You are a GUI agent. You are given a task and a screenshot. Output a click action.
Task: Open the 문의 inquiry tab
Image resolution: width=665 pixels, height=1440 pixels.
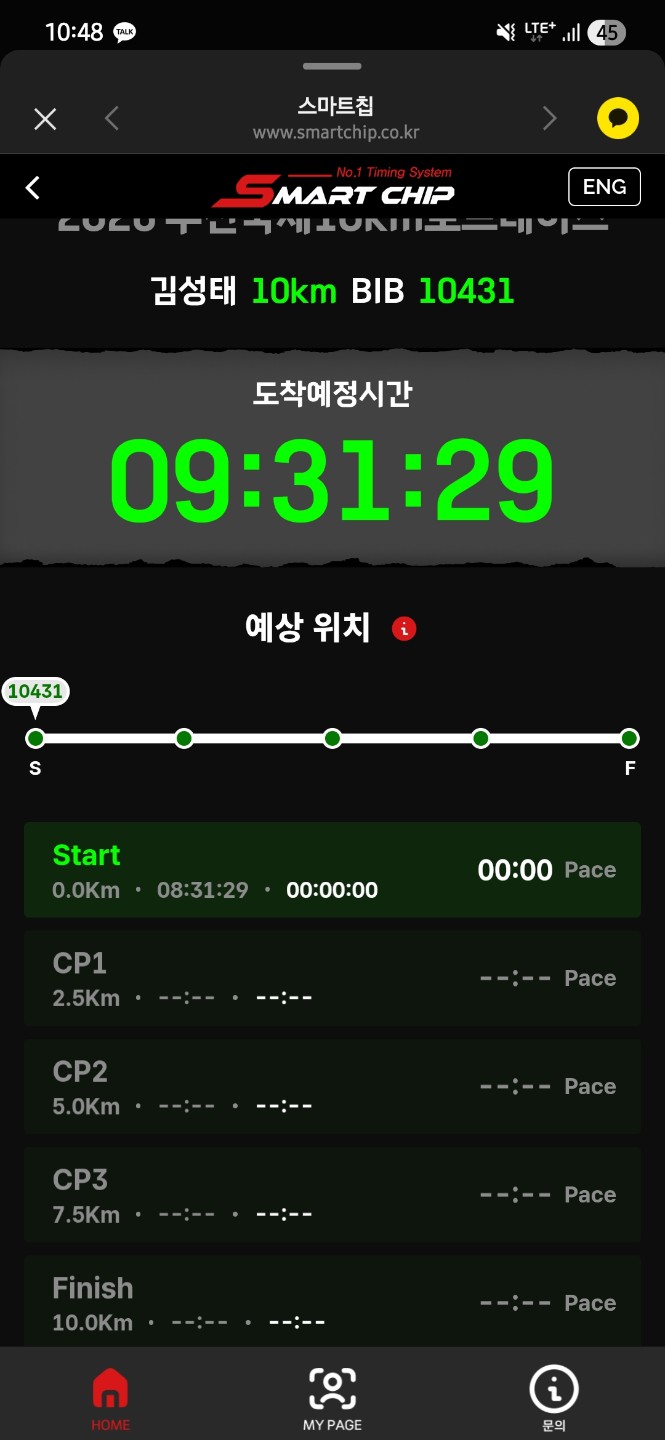[554, 1397]
